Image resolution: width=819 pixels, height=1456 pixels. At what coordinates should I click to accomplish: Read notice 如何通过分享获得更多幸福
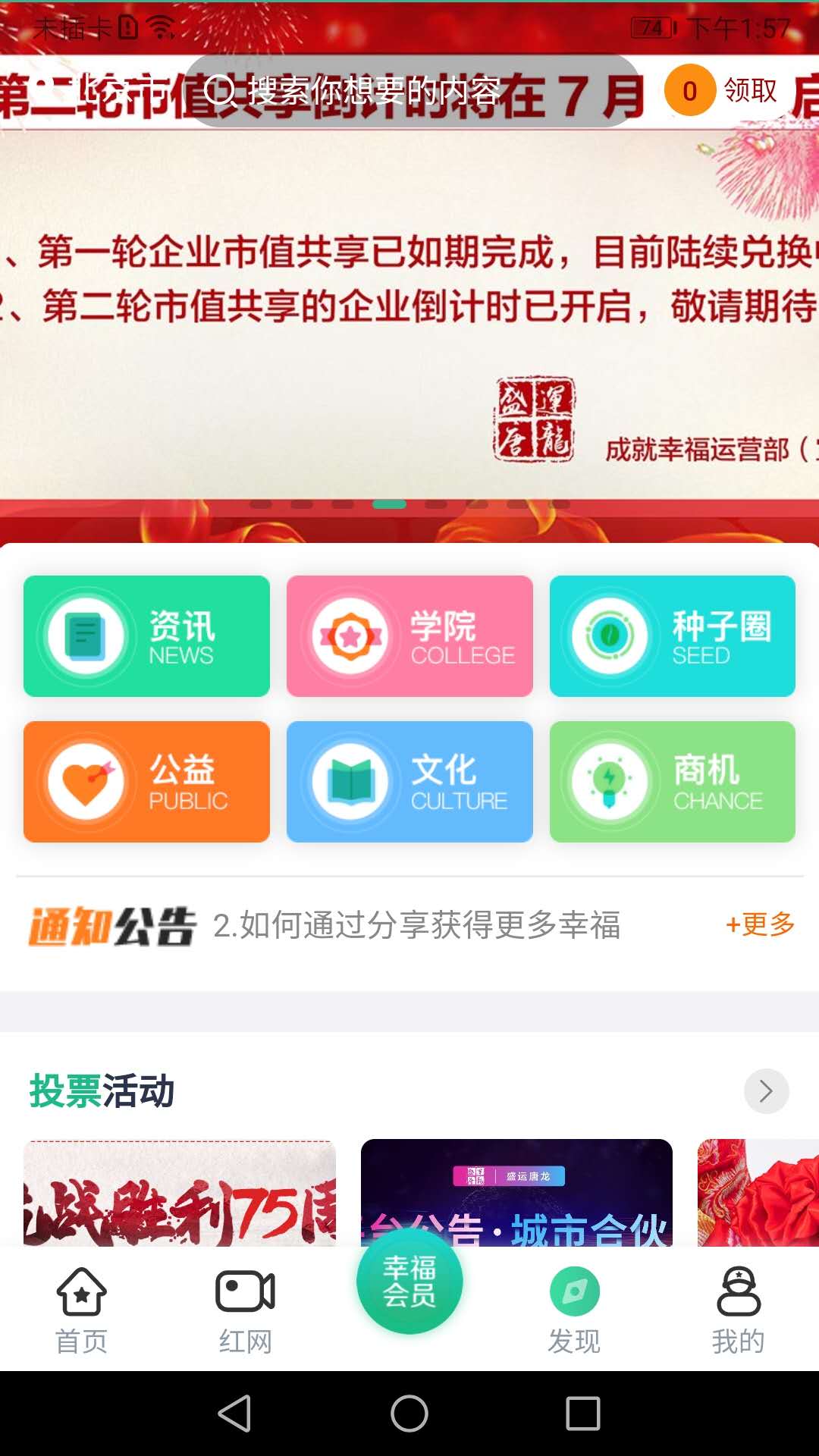[416, 925]
